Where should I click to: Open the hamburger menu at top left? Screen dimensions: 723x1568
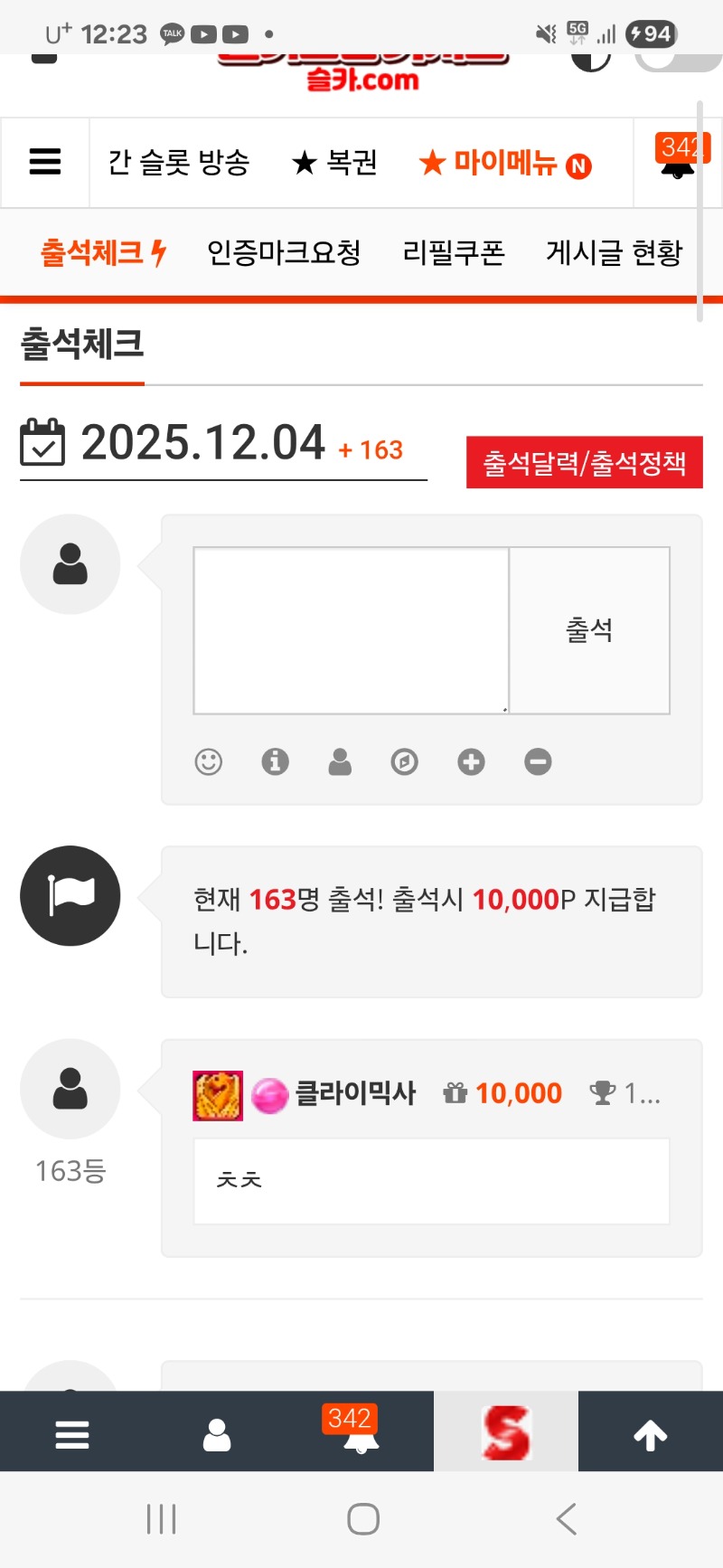(x=44, y=163)
